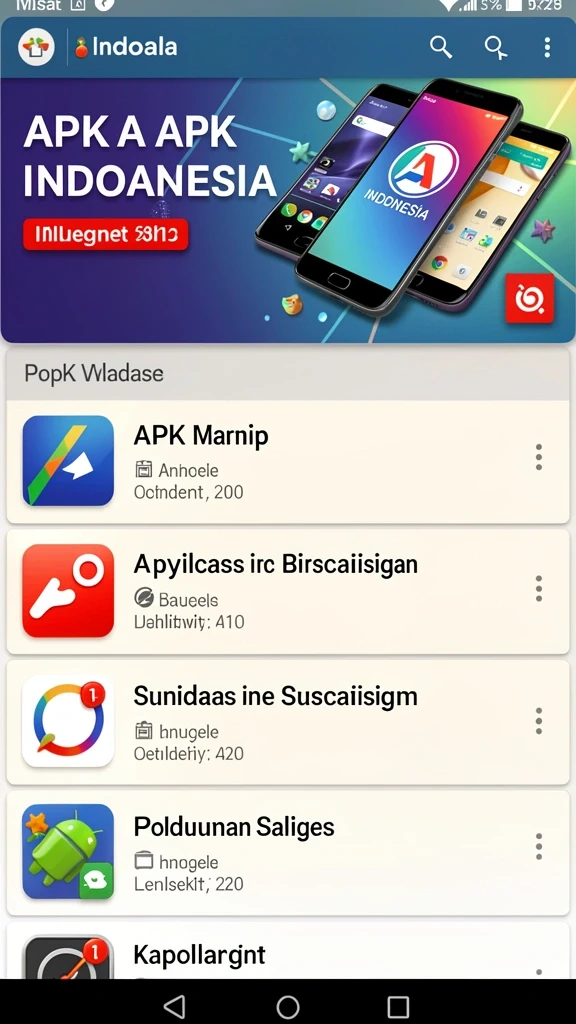Tap the red square icon on banner
Screen dimensions: 576x1024
pos(530,298)
